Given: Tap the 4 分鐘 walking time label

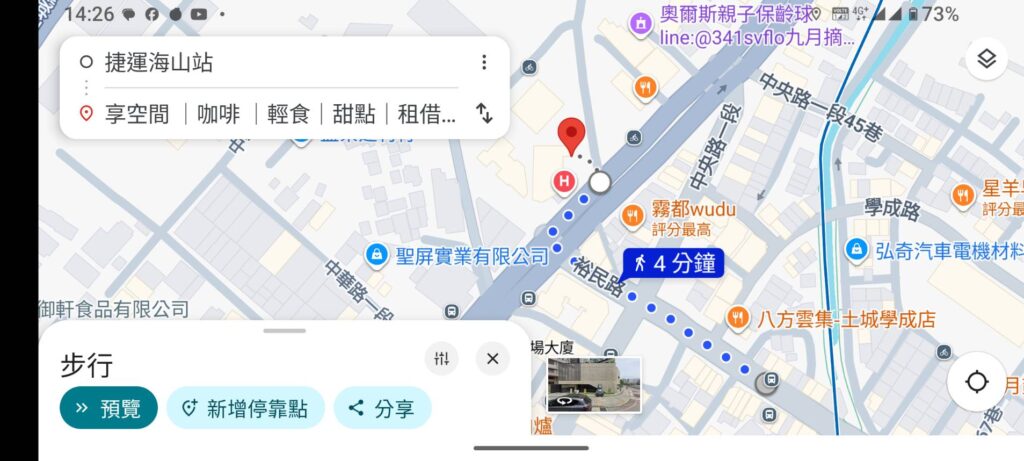Looking at the screenshot, I should [673, 264].
